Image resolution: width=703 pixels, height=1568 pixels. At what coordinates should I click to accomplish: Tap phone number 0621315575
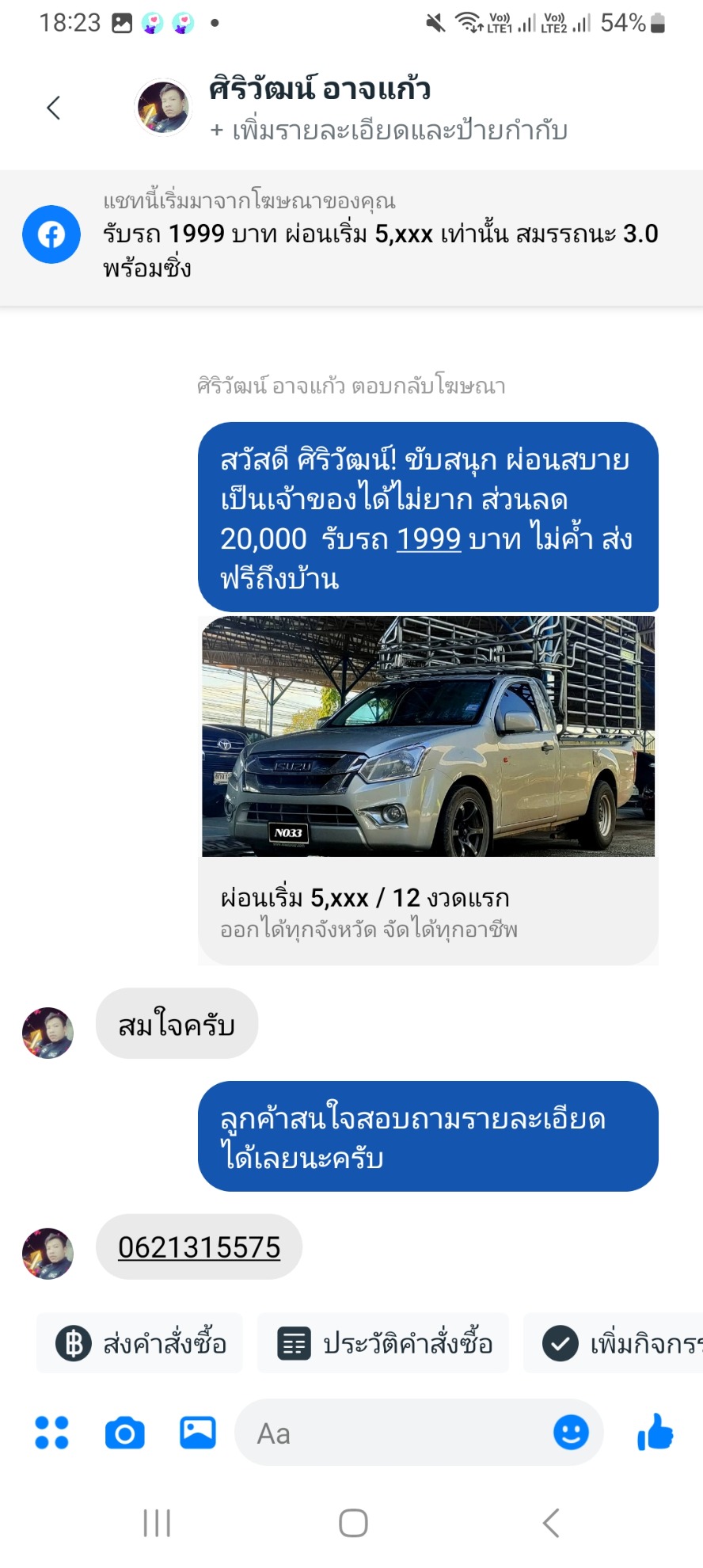[199, 1247]
